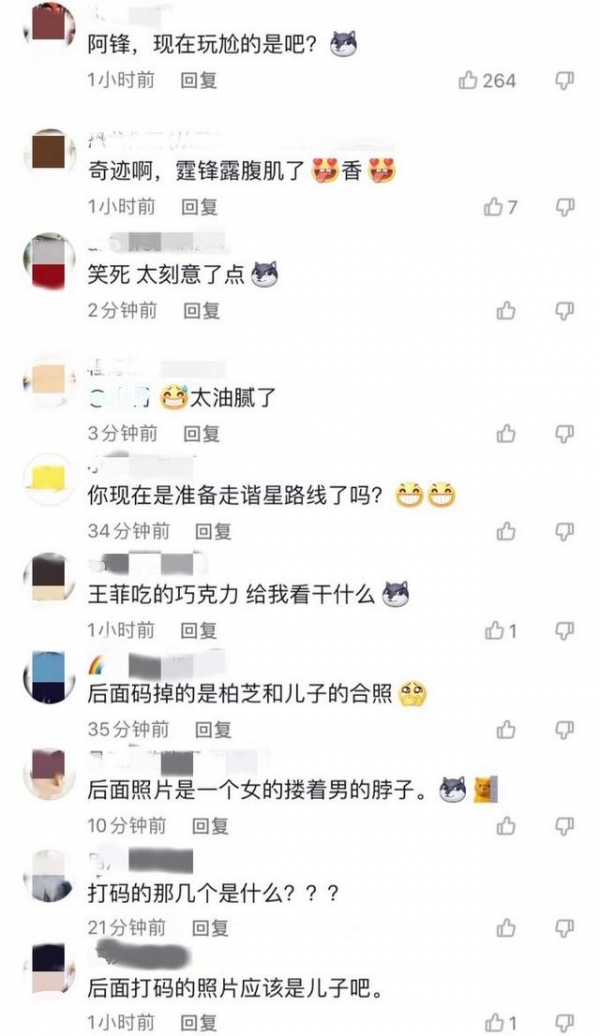
Task: Reply to the comment "笑死 太刻意了点"
Action: click(x=201, y=311)
